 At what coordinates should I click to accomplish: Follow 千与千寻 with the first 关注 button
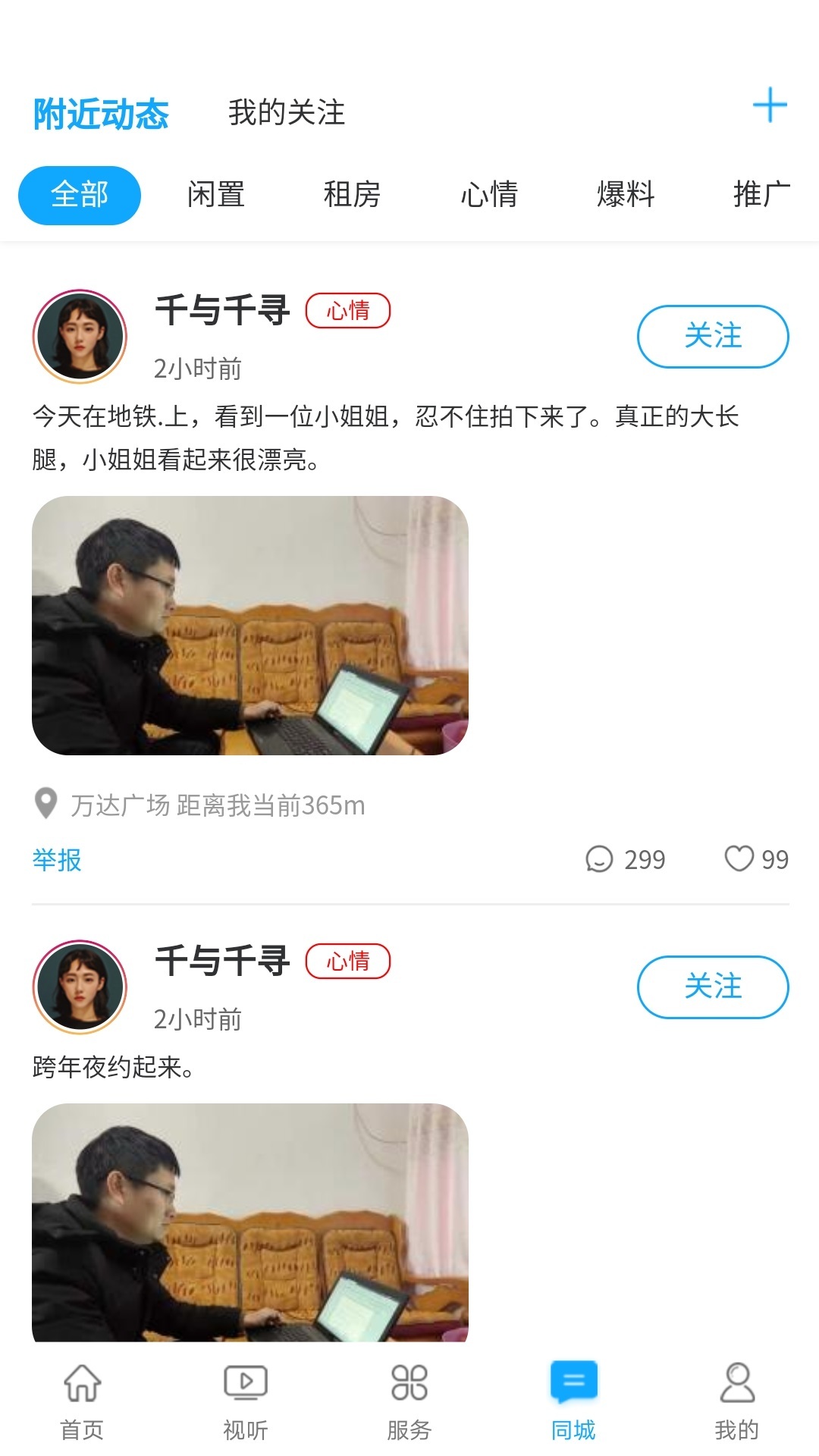click(712, 337)
